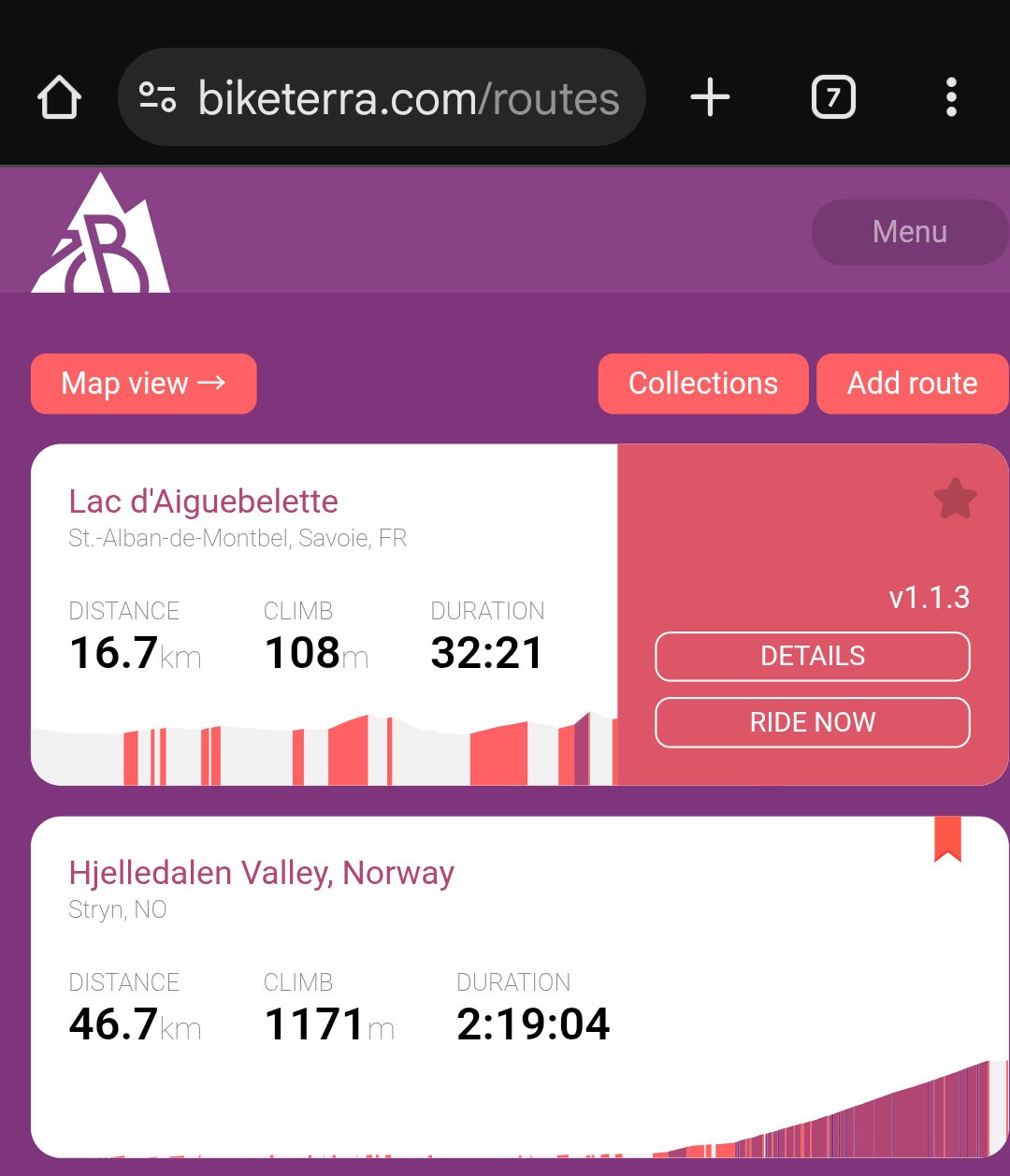
Task: Favorite the Lac d'Aiguebelette route via star icon
Action: [956, 499]
